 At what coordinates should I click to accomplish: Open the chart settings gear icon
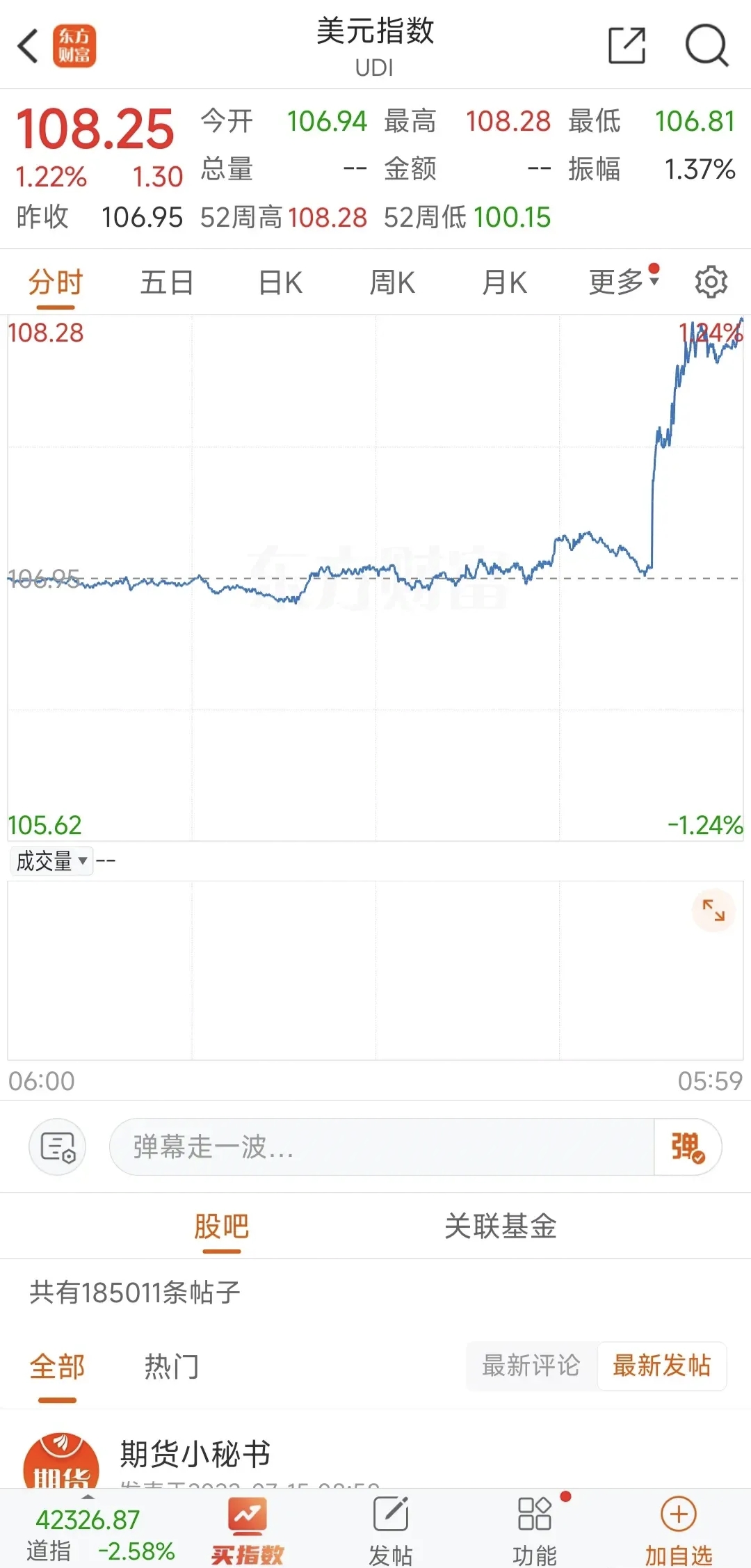[711, 282]
